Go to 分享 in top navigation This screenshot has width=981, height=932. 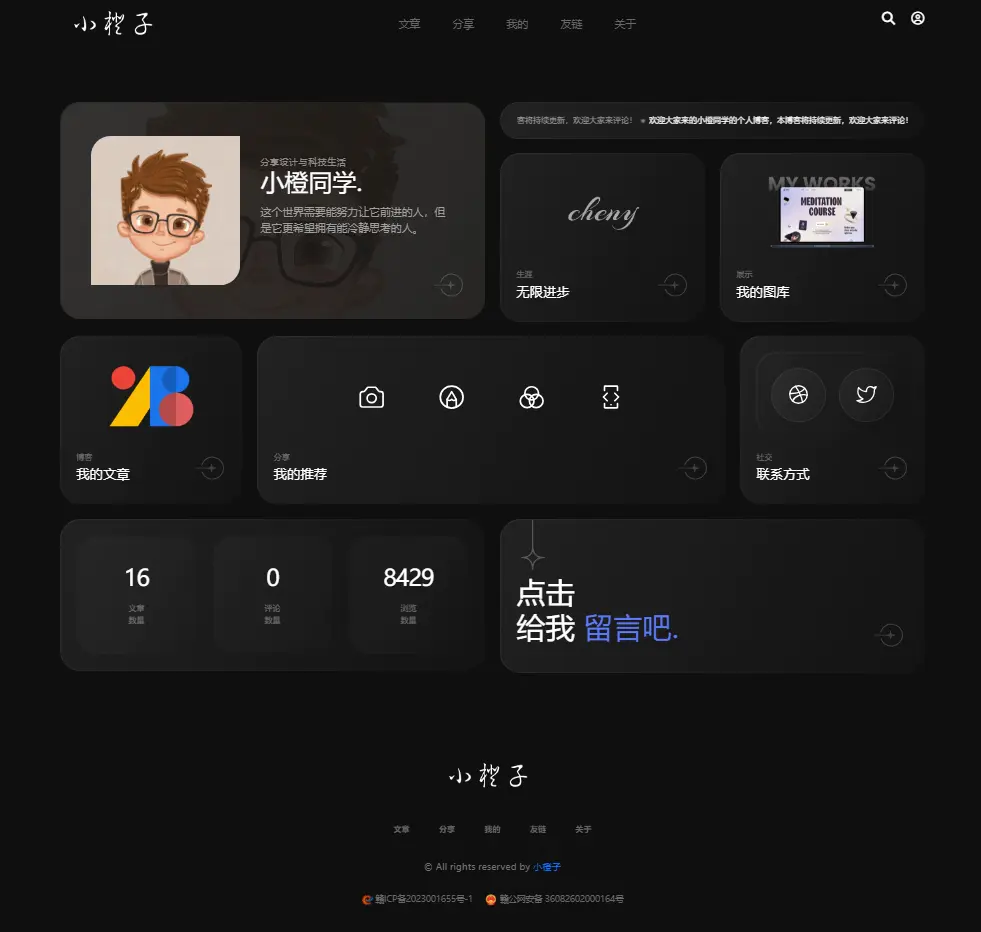click(463, 24)
